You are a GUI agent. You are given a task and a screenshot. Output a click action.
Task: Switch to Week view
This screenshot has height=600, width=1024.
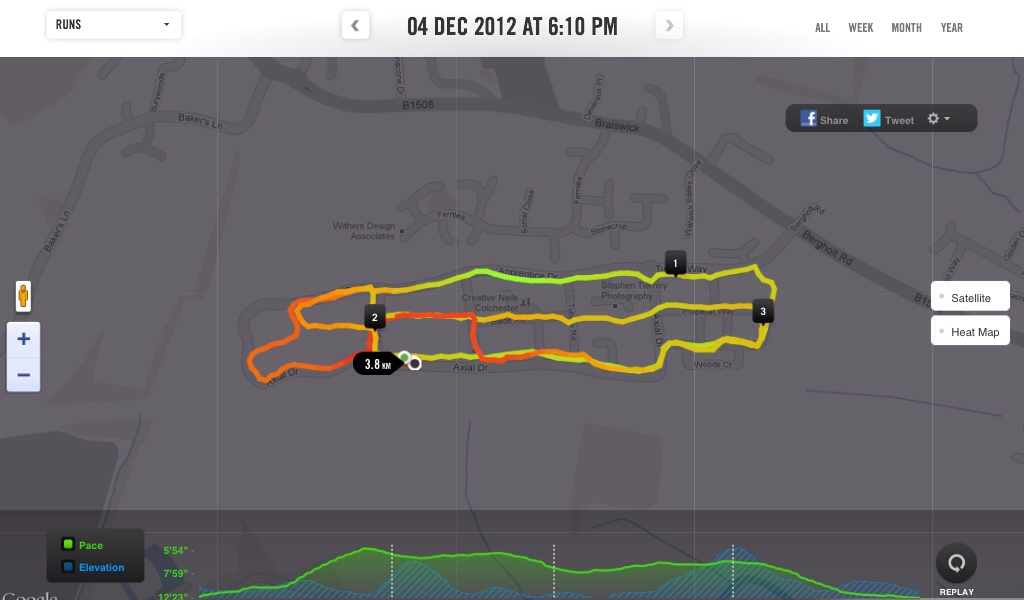pyautogui.click(x=860, y=28)
